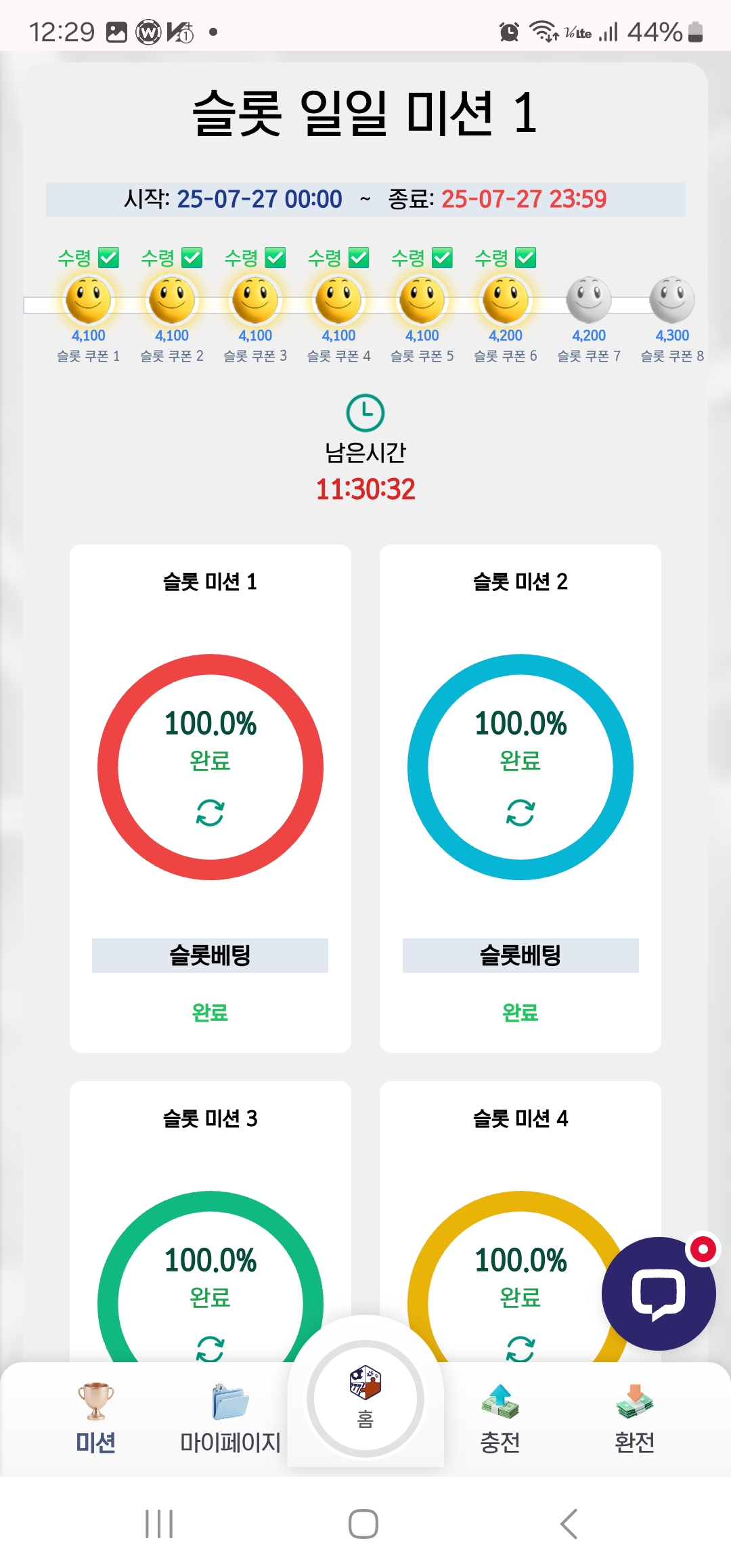Refresh progress of 슬롯 미션 4
This screenshot has width=731, height=1568.
[520, 1348]
